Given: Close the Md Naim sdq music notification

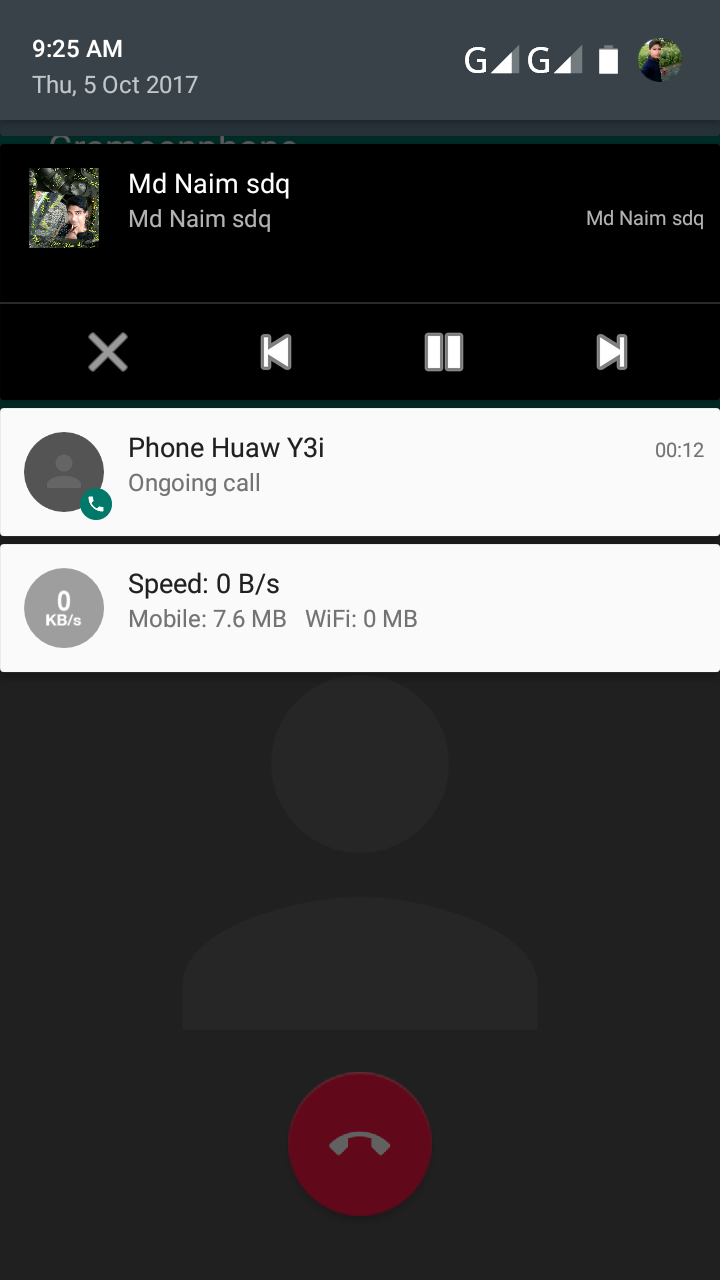Looking at the screenshot, I should pos(108,352).
